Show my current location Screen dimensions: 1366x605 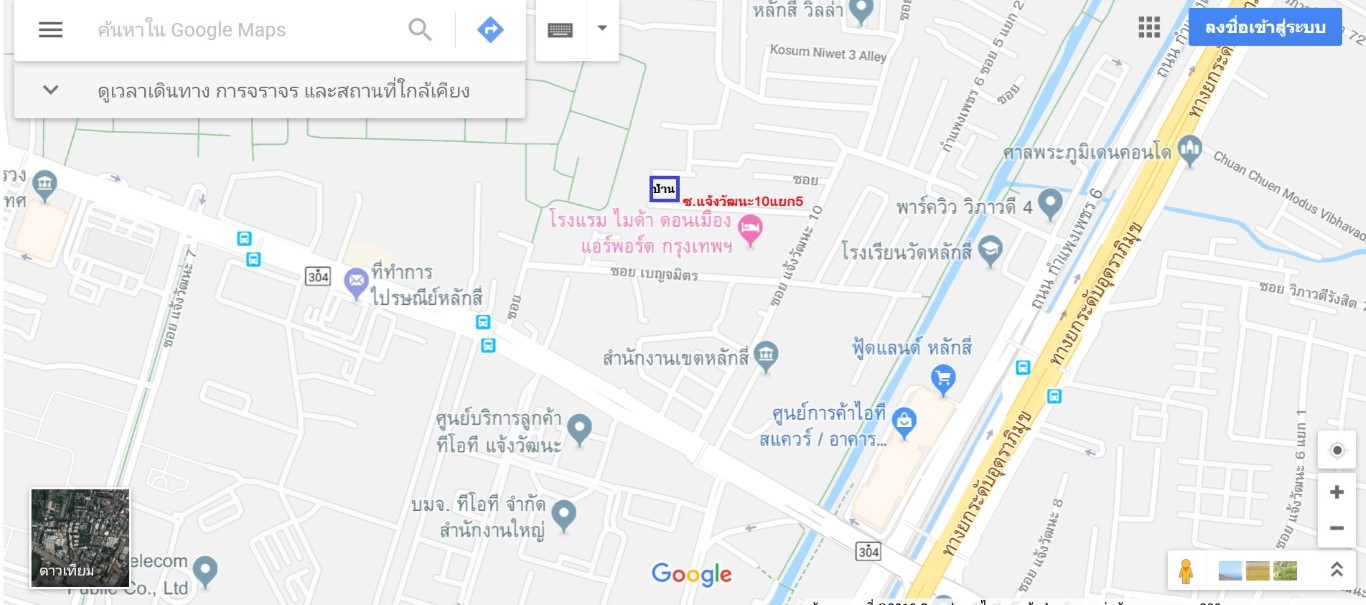click(1337, 450)
